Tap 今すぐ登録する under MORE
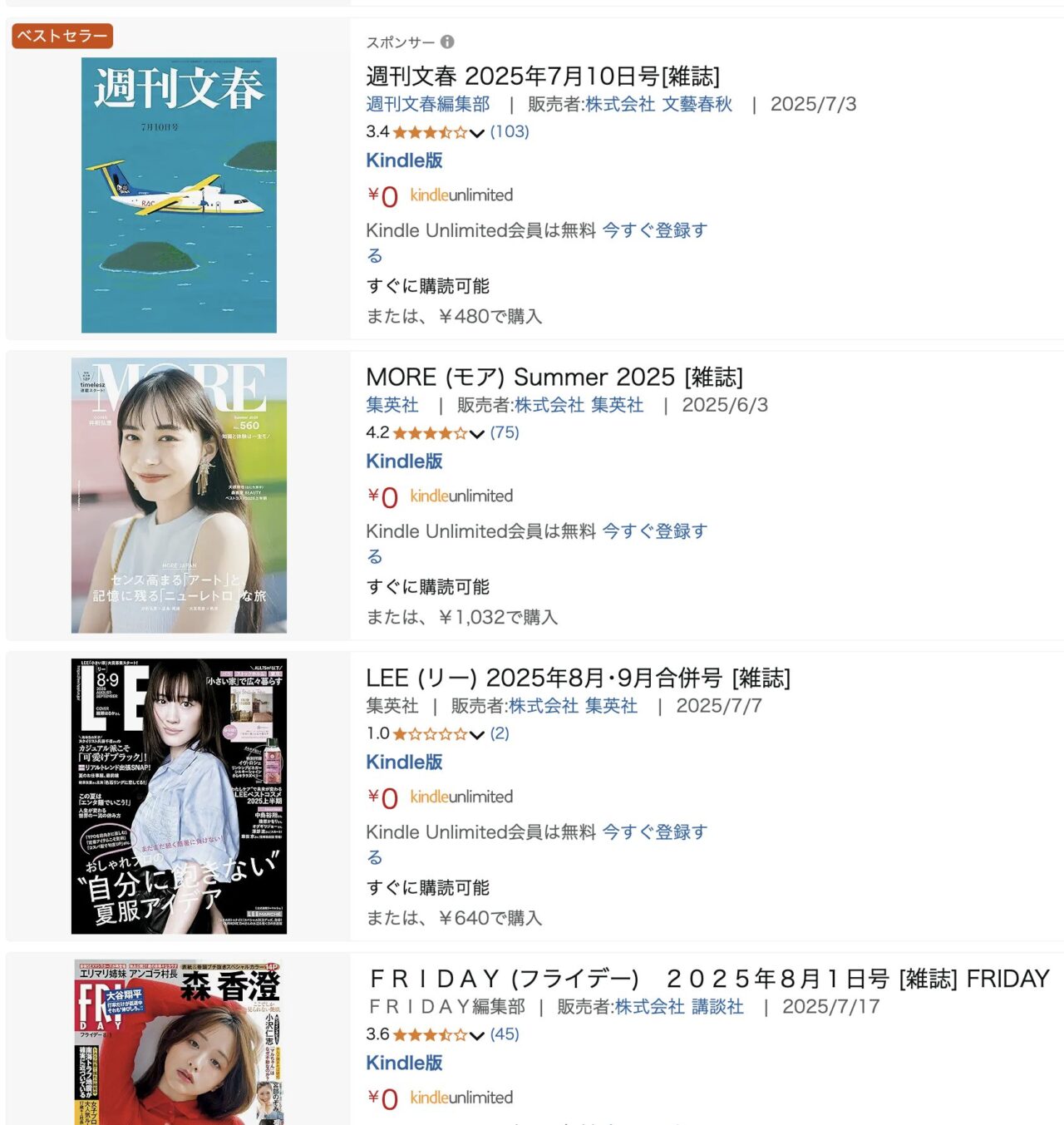The width and height of the screenshot is (1064, 1125). point(654,531)
